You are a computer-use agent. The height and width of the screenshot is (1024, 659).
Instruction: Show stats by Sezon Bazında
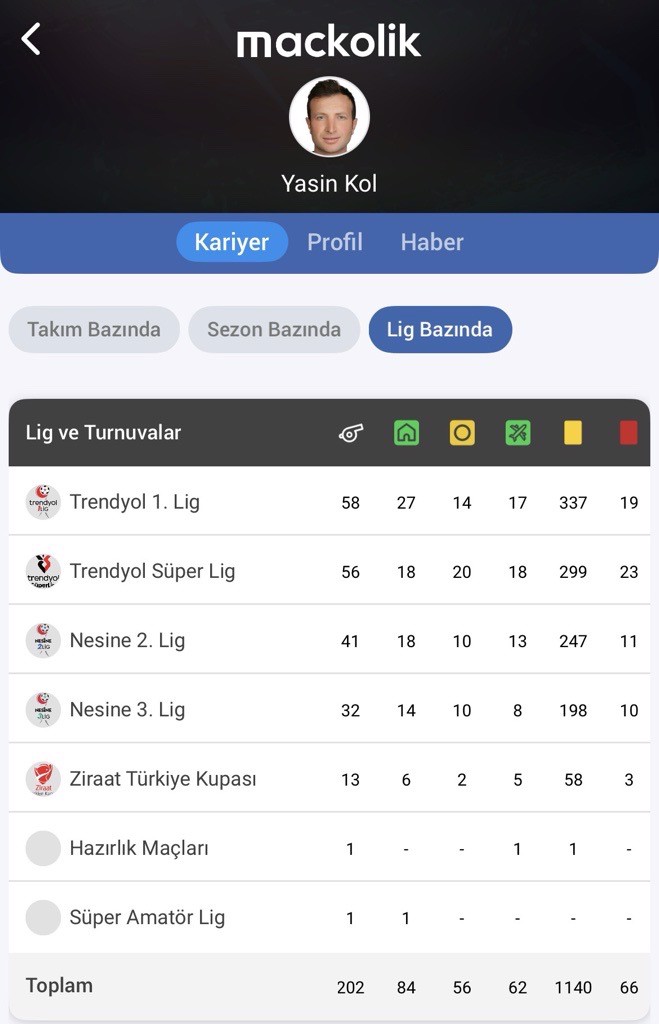(274, 329)
